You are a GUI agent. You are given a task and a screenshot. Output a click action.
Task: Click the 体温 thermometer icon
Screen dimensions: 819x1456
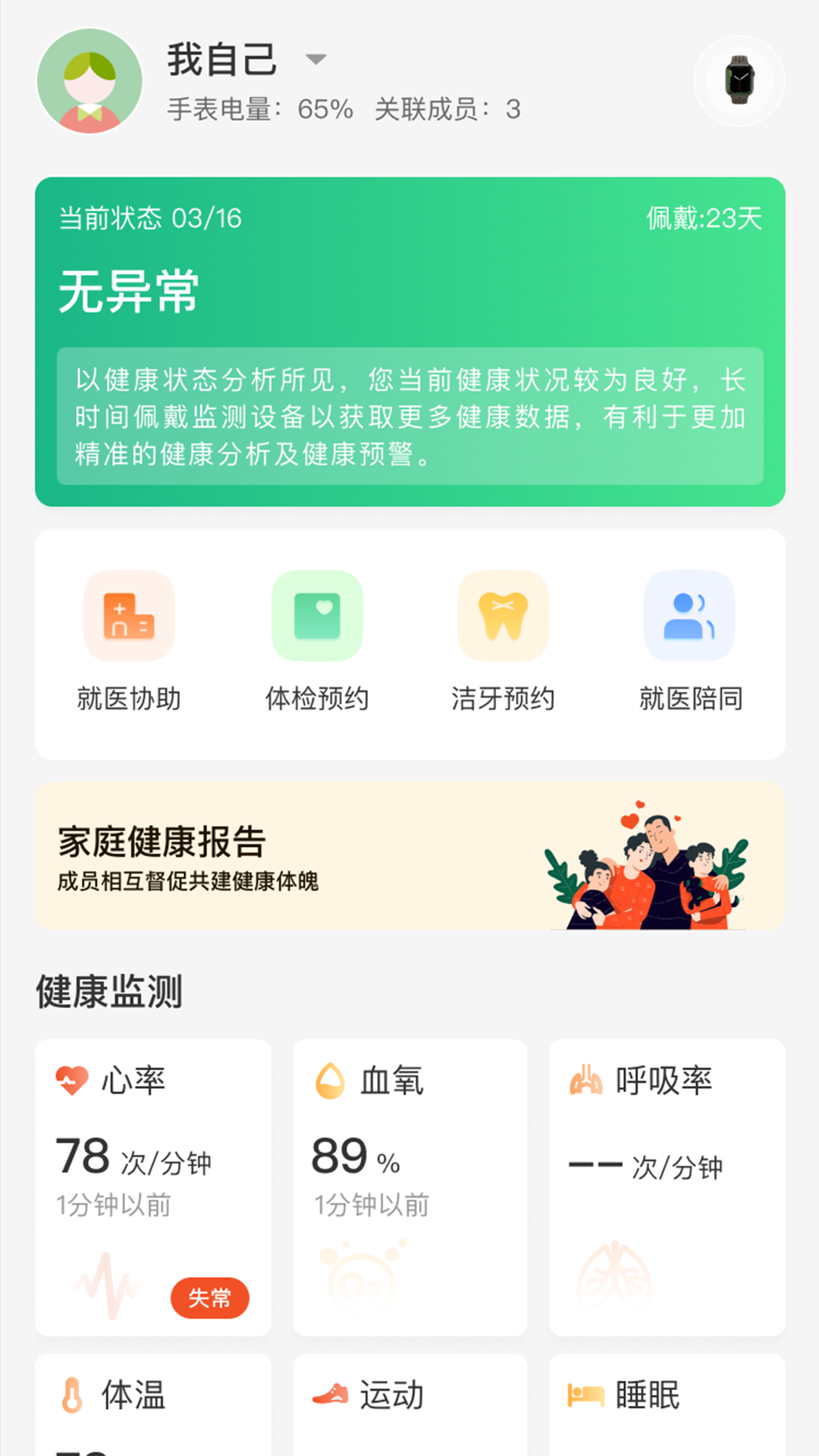click(x=72, y=1394)
